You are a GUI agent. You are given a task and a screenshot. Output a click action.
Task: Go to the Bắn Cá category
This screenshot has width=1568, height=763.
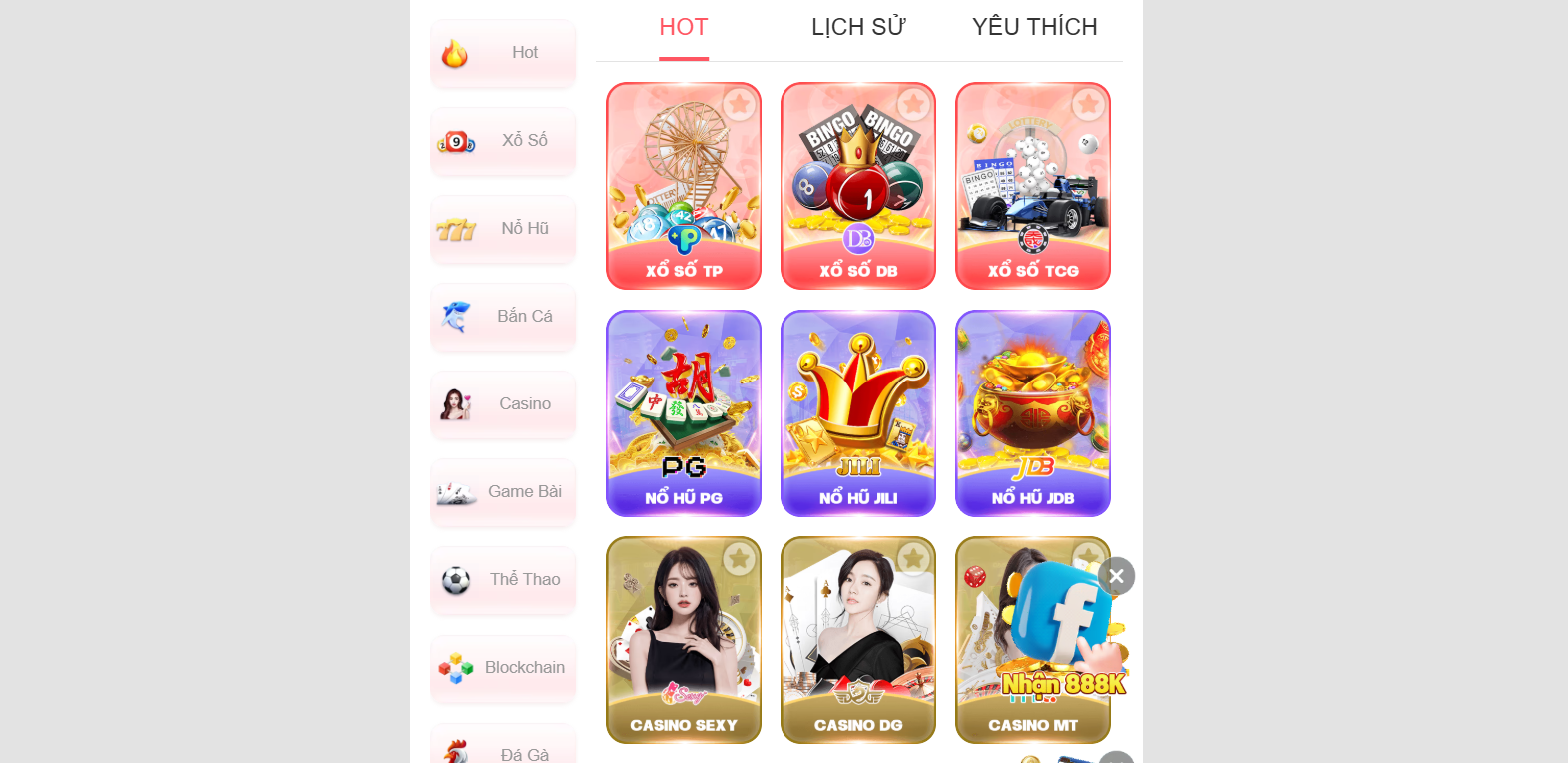[503, 317]
